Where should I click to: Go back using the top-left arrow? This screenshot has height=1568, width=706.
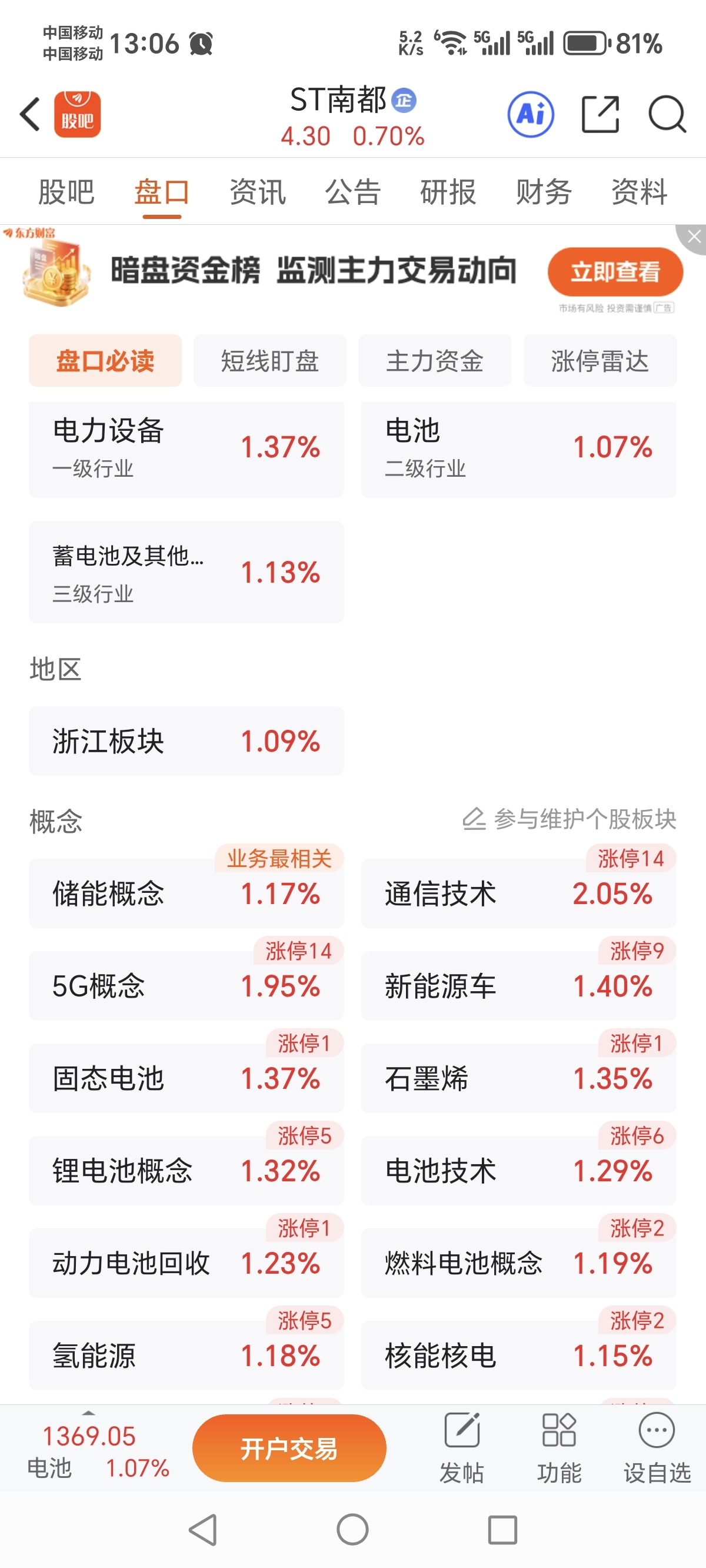(30, 114)
